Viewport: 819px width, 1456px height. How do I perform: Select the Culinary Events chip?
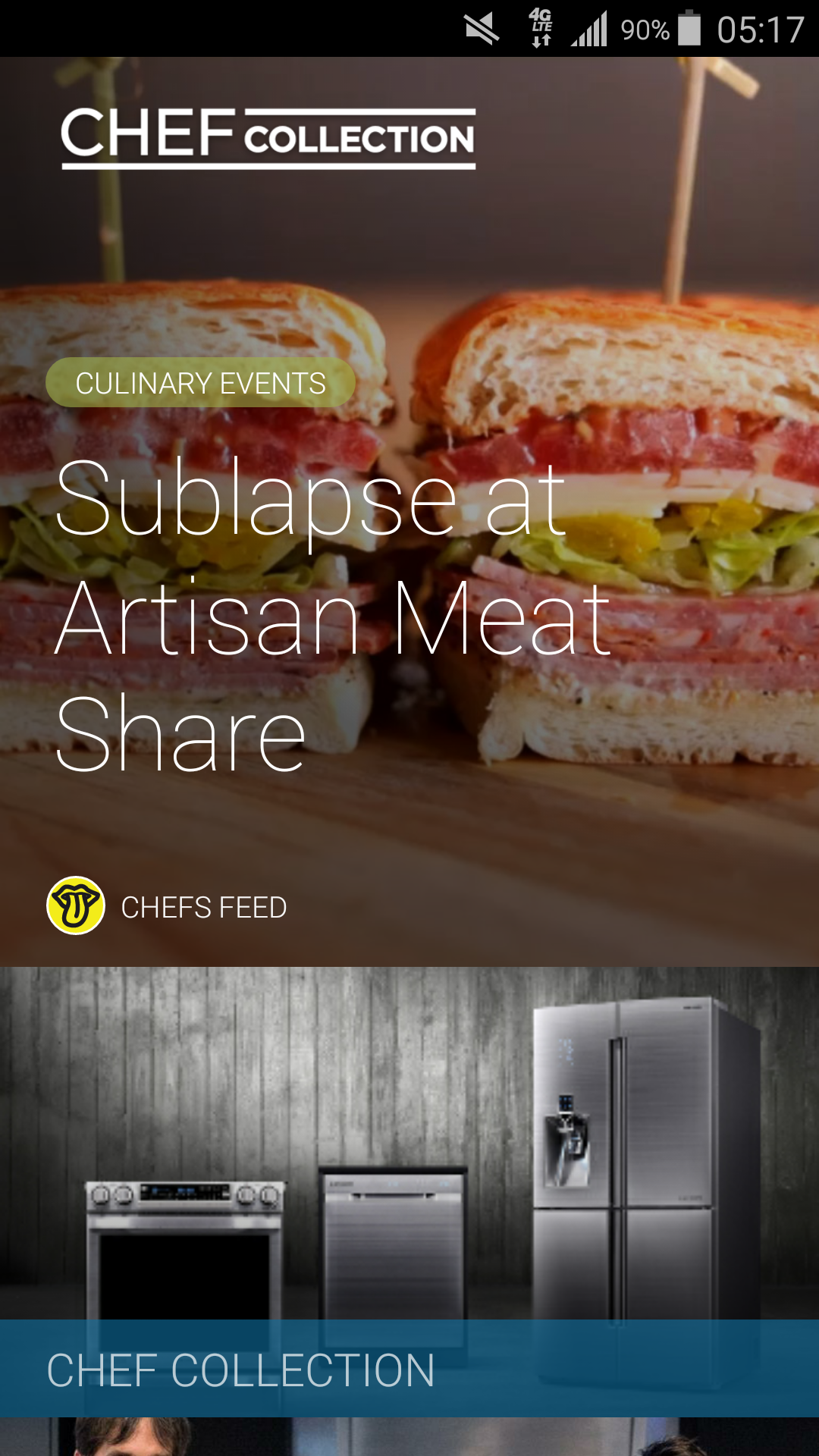[x=200, y=383]
